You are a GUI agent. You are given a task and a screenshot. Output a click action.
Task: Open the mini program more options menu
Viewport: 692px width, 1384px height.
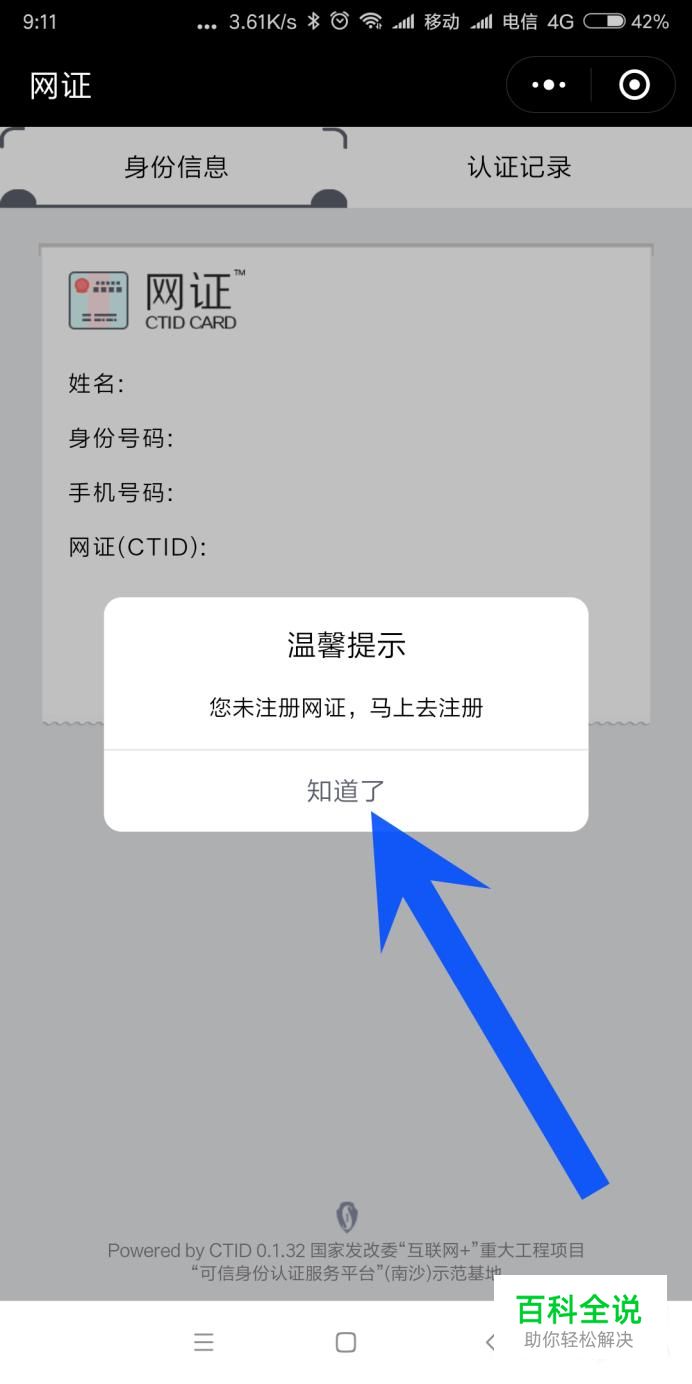click(x=549, y=86)
